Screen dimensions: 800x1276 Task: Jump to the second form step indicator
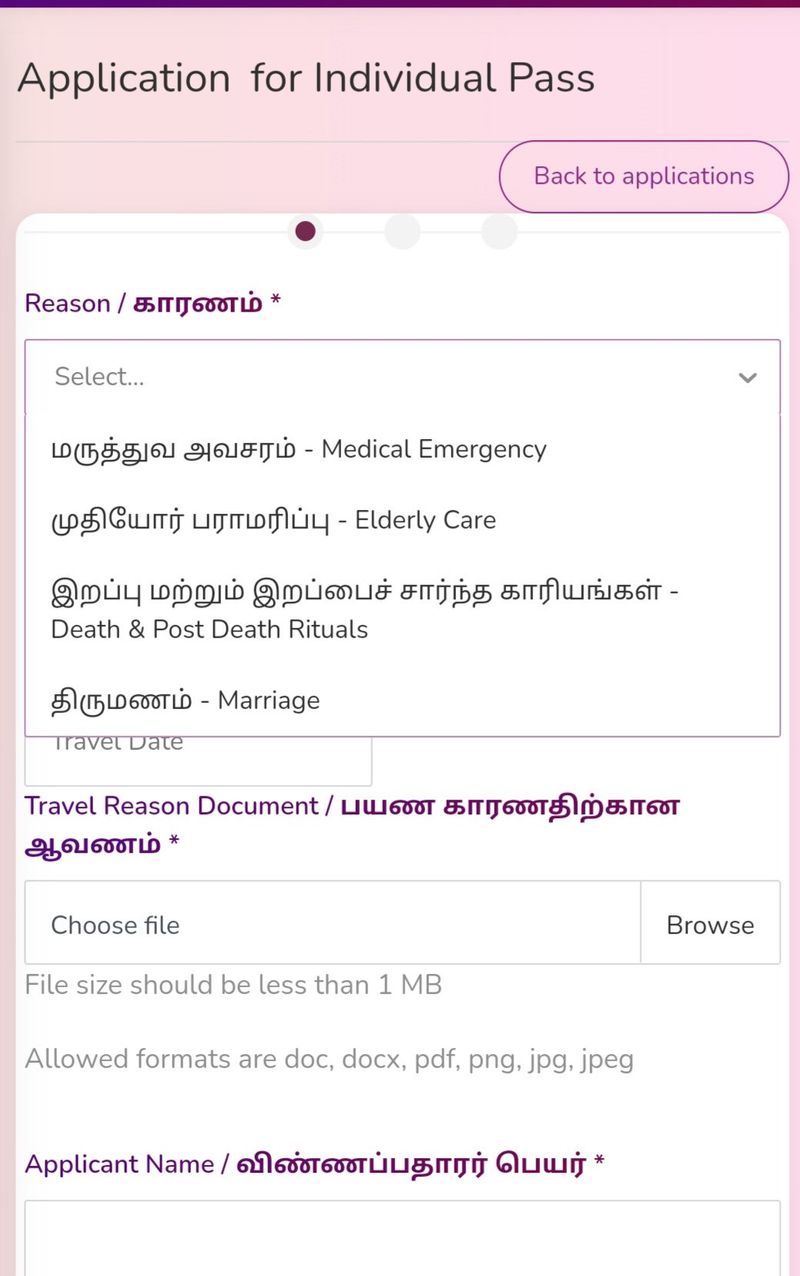pyautogui.click(x=402, y=232)
